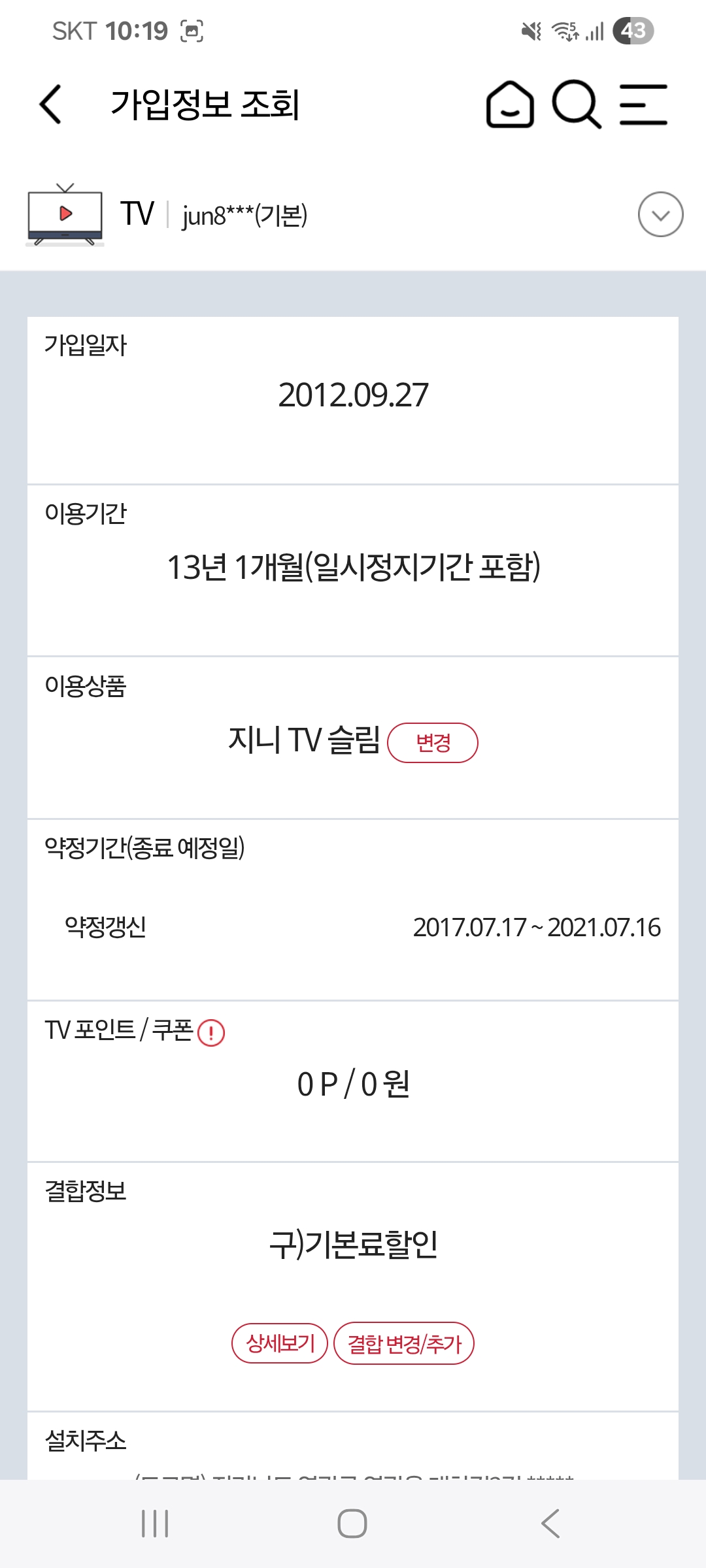Go back from 가입정보 조회 page
Viewport: 706px width, 1568px height.
tap(51, 105)
